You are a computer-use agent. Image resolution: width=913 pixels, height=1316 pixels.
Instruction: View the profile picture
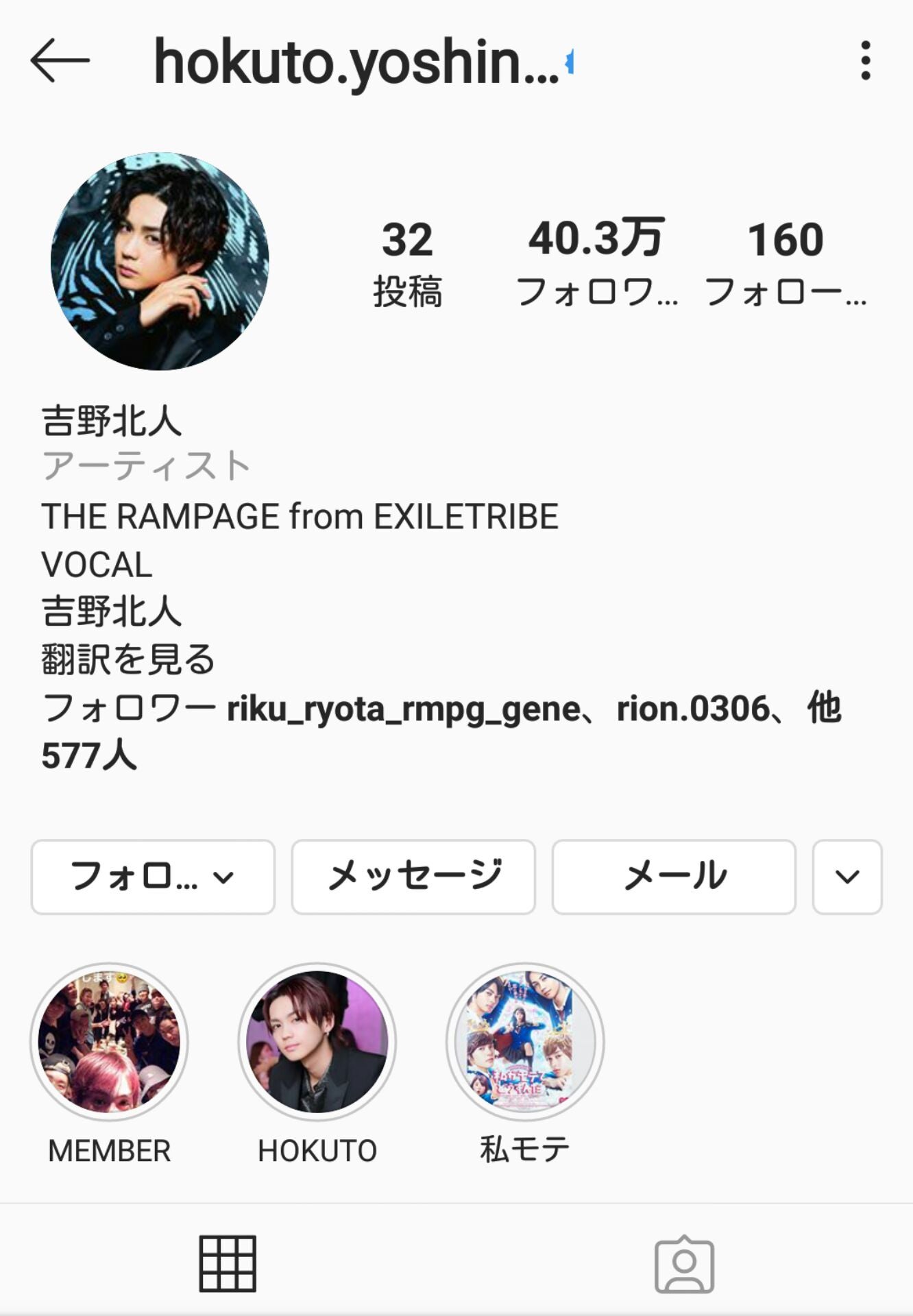pyautogui.click(x=160, y=261)
